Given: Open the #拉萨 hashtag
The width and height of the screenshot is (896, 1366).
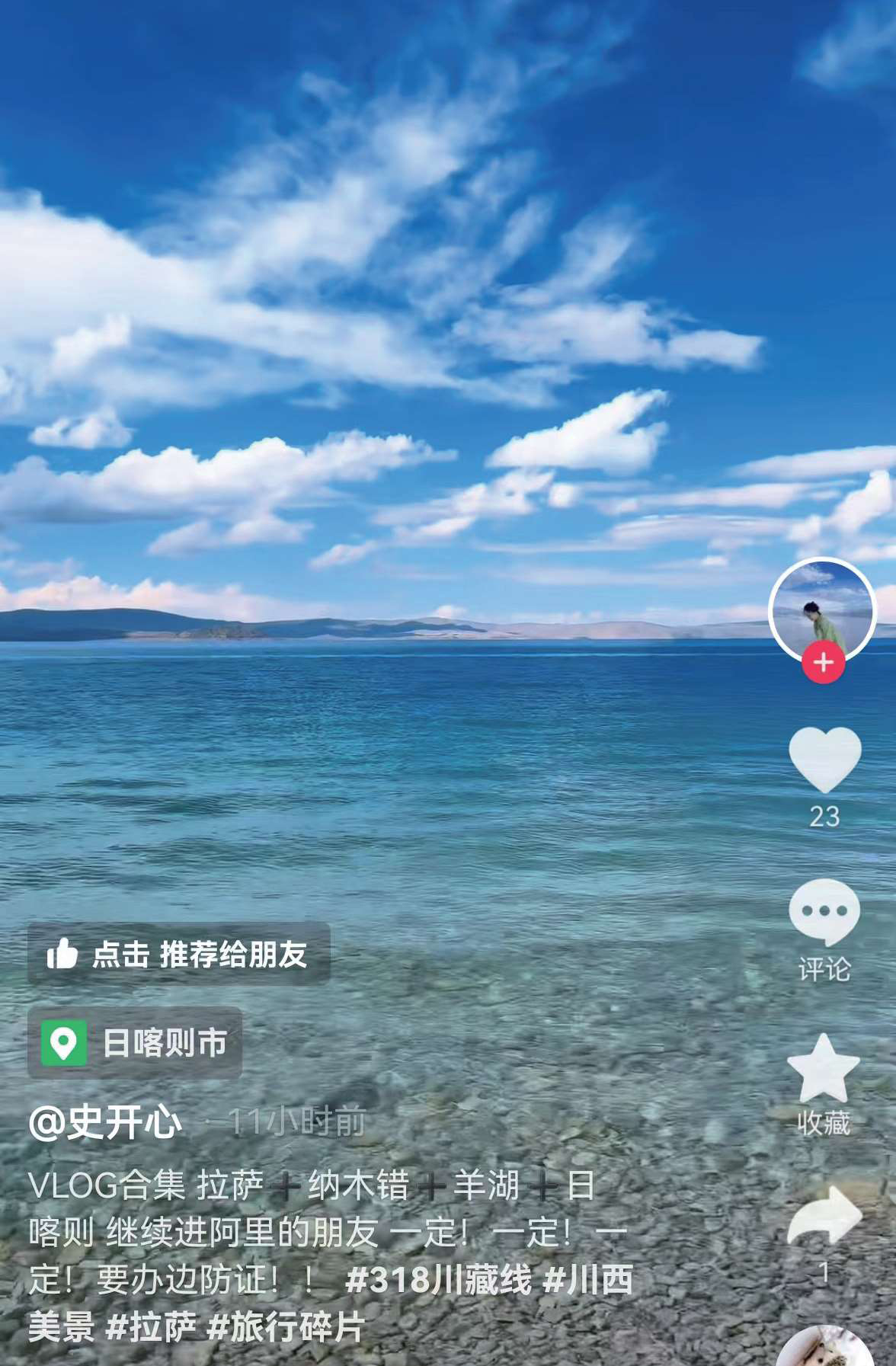Looking at the screenshot, I should point(151,1327).
